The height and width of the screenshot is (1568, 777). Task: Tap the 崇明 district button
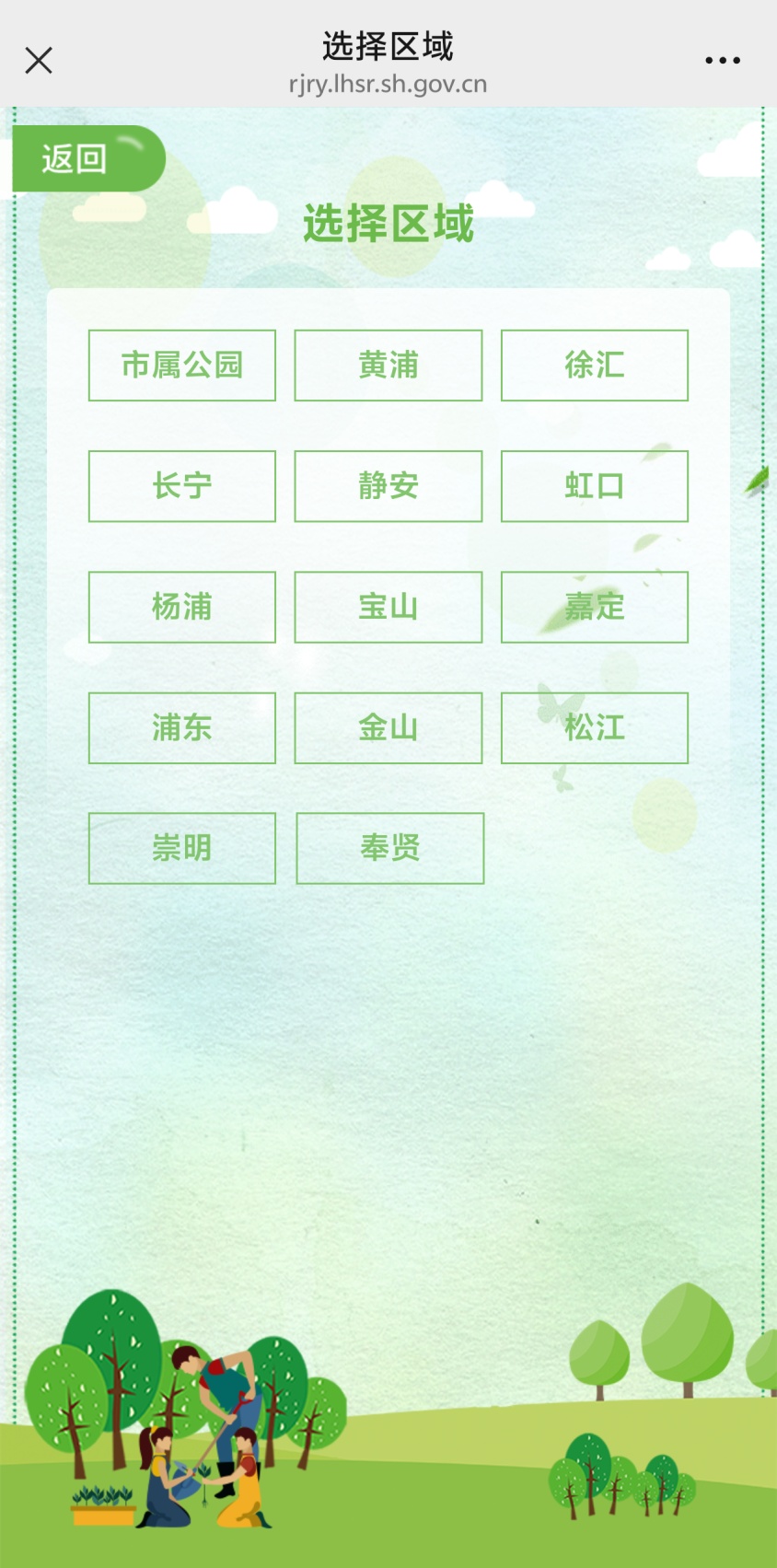[182, 848]
